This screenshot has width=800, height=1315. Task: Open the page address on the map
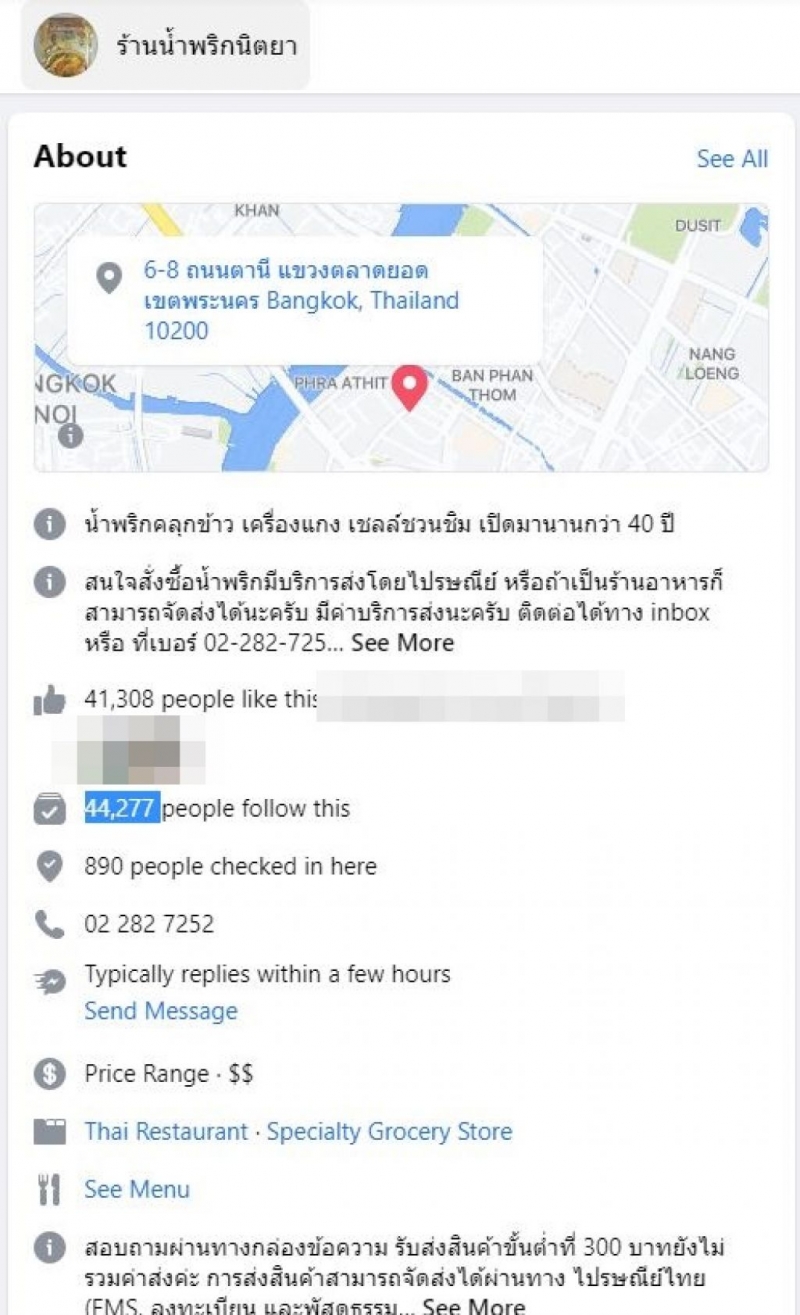tap(301, 300)
